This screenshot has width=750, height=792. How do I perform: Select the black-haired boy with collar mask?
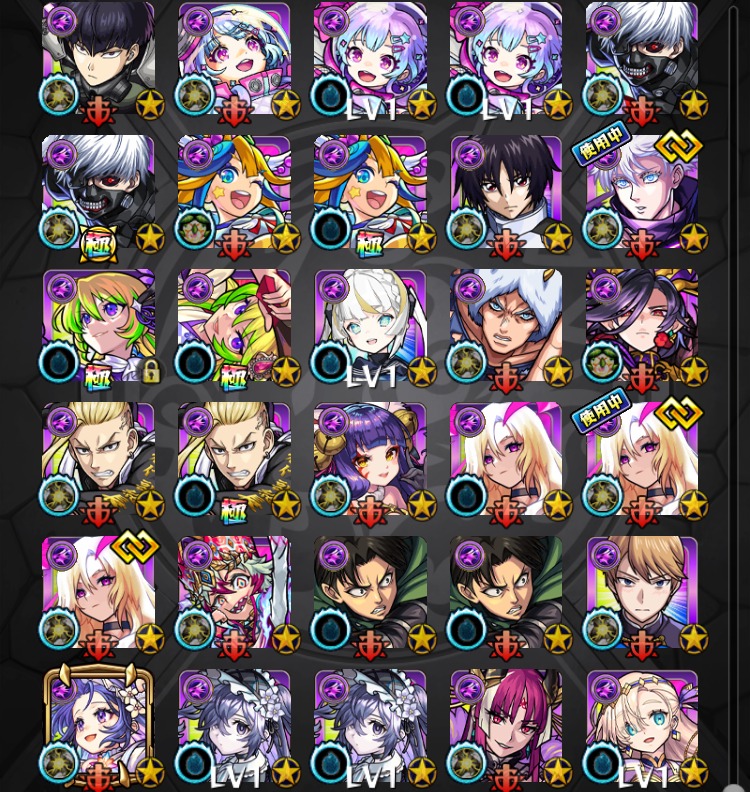click(x=98, y=60)
